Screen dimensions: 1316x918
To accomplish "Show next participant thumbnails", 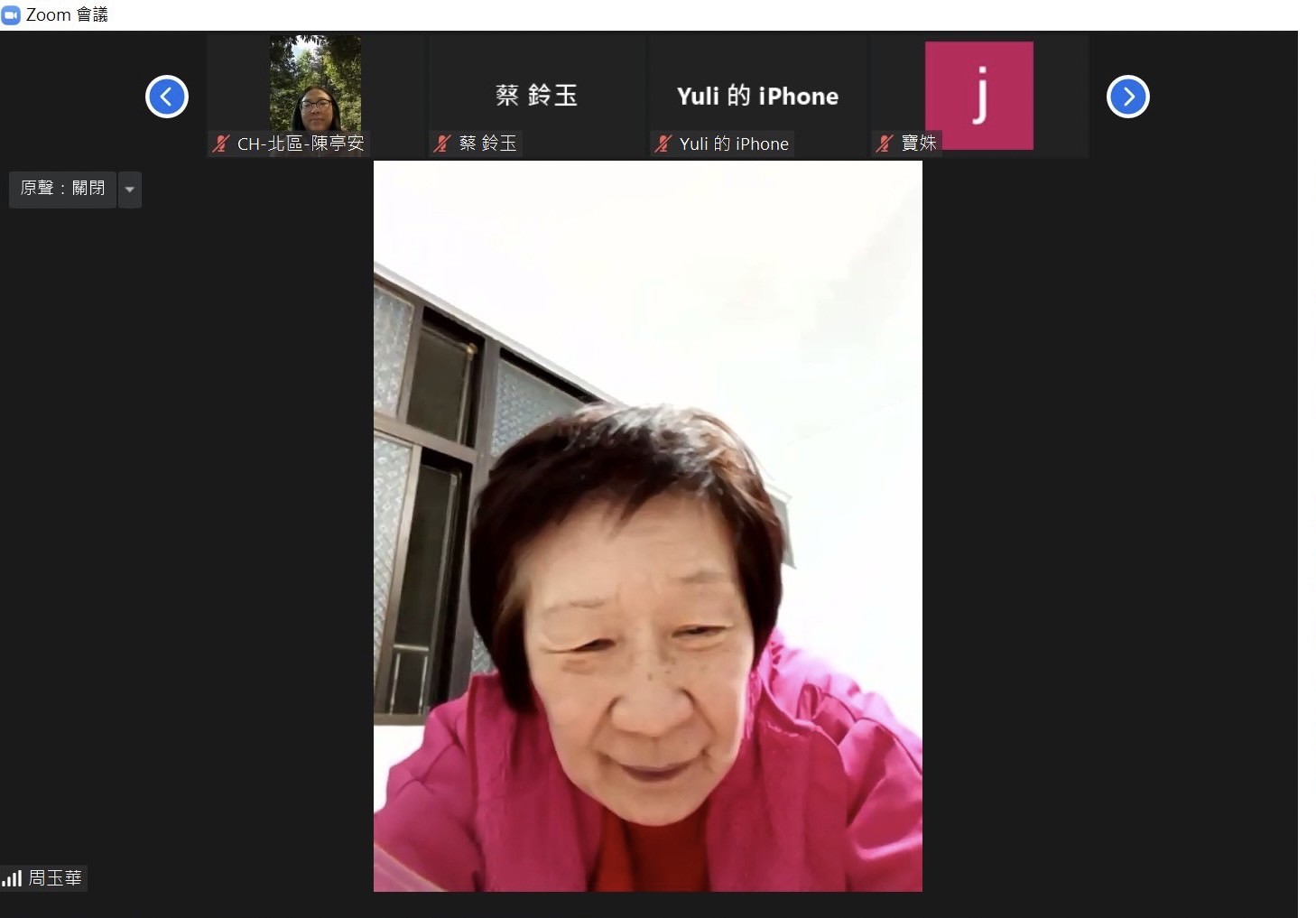I will coord(1127,97).
